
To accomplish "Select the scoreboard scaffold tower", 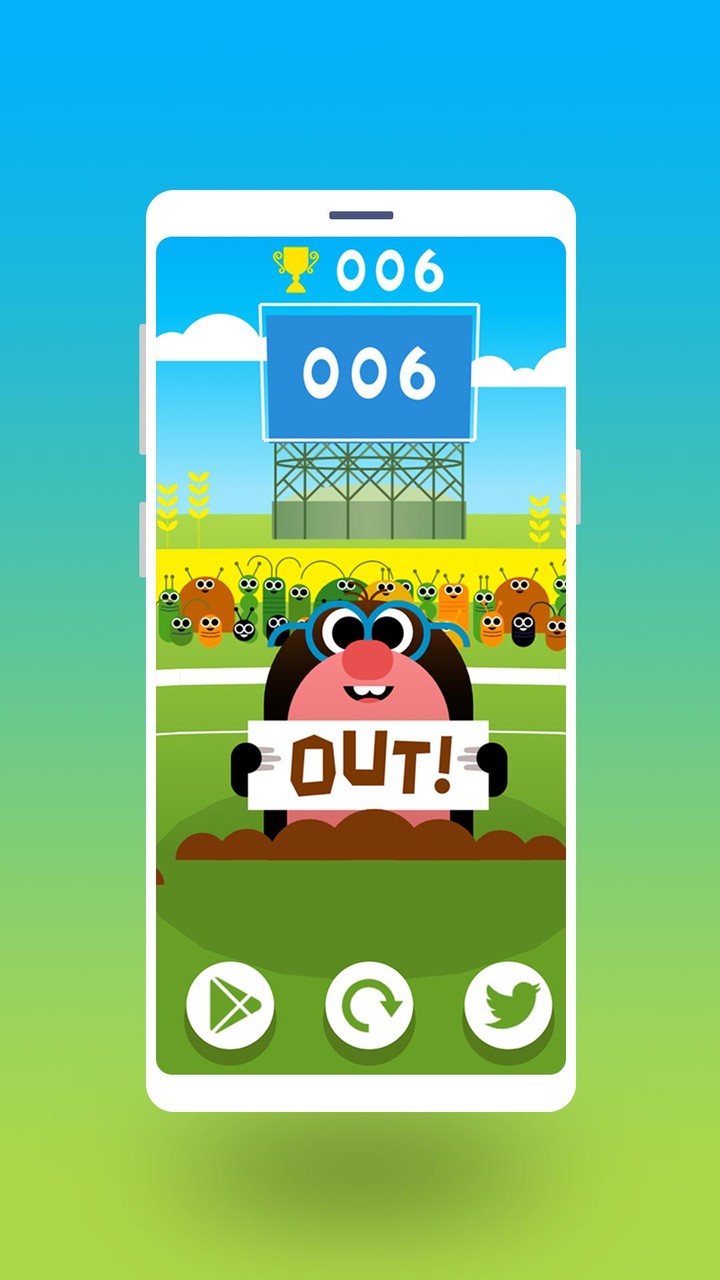I will tap(370, 480).
